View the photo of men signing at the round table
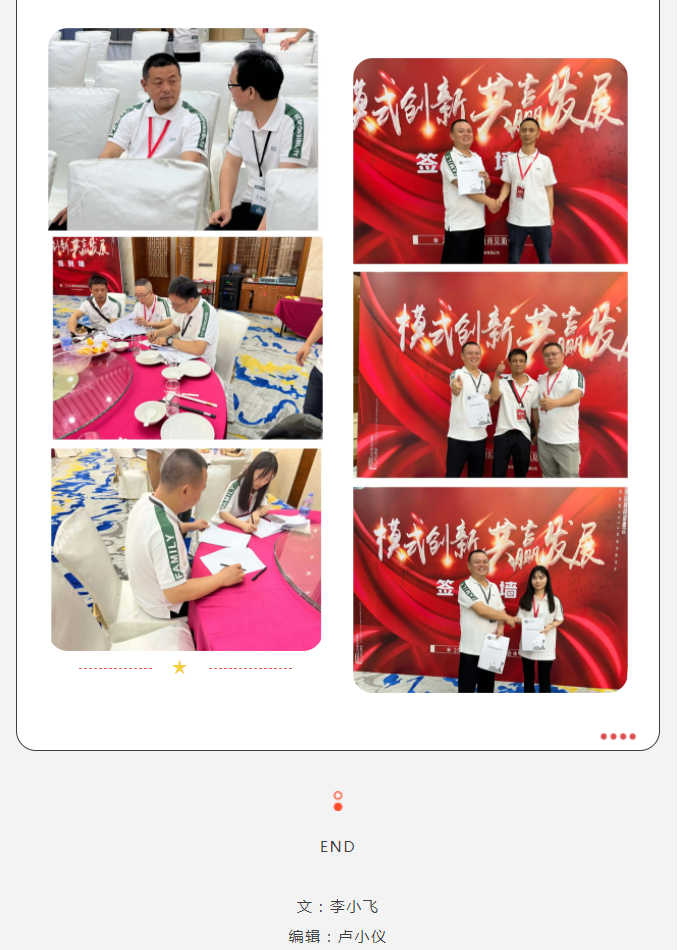 coord(187,338)
